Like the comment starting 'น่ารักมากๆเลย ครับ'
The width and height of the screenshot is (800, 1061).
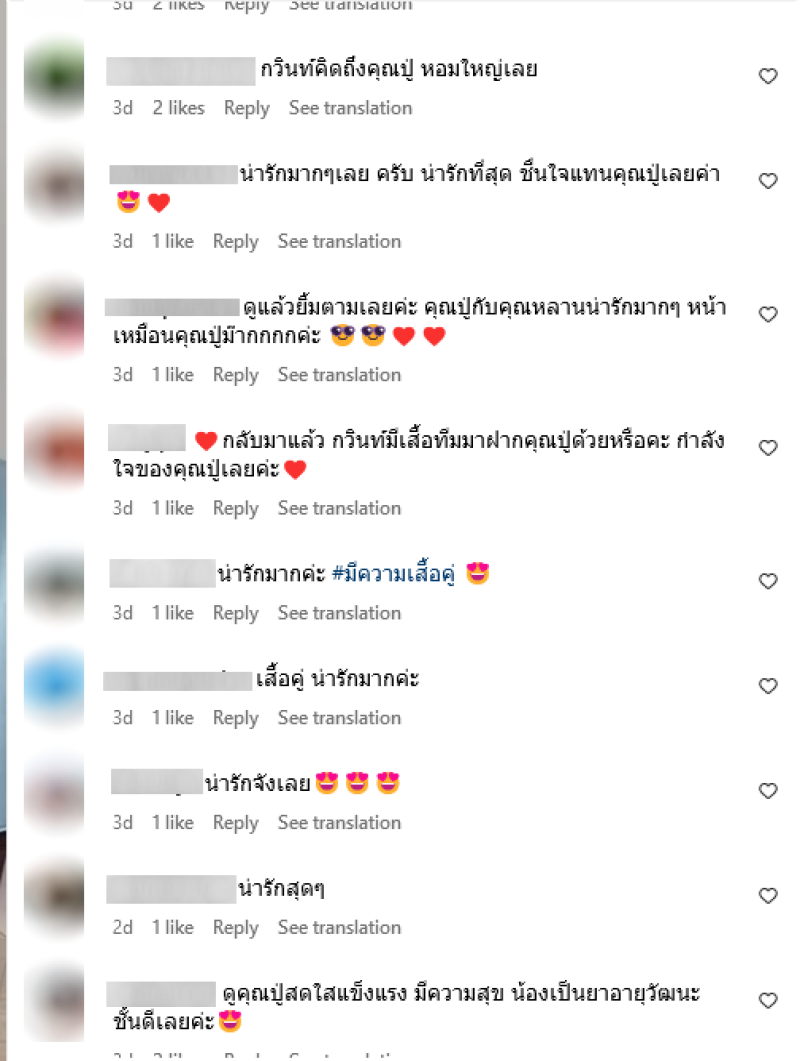click(768, 181)
